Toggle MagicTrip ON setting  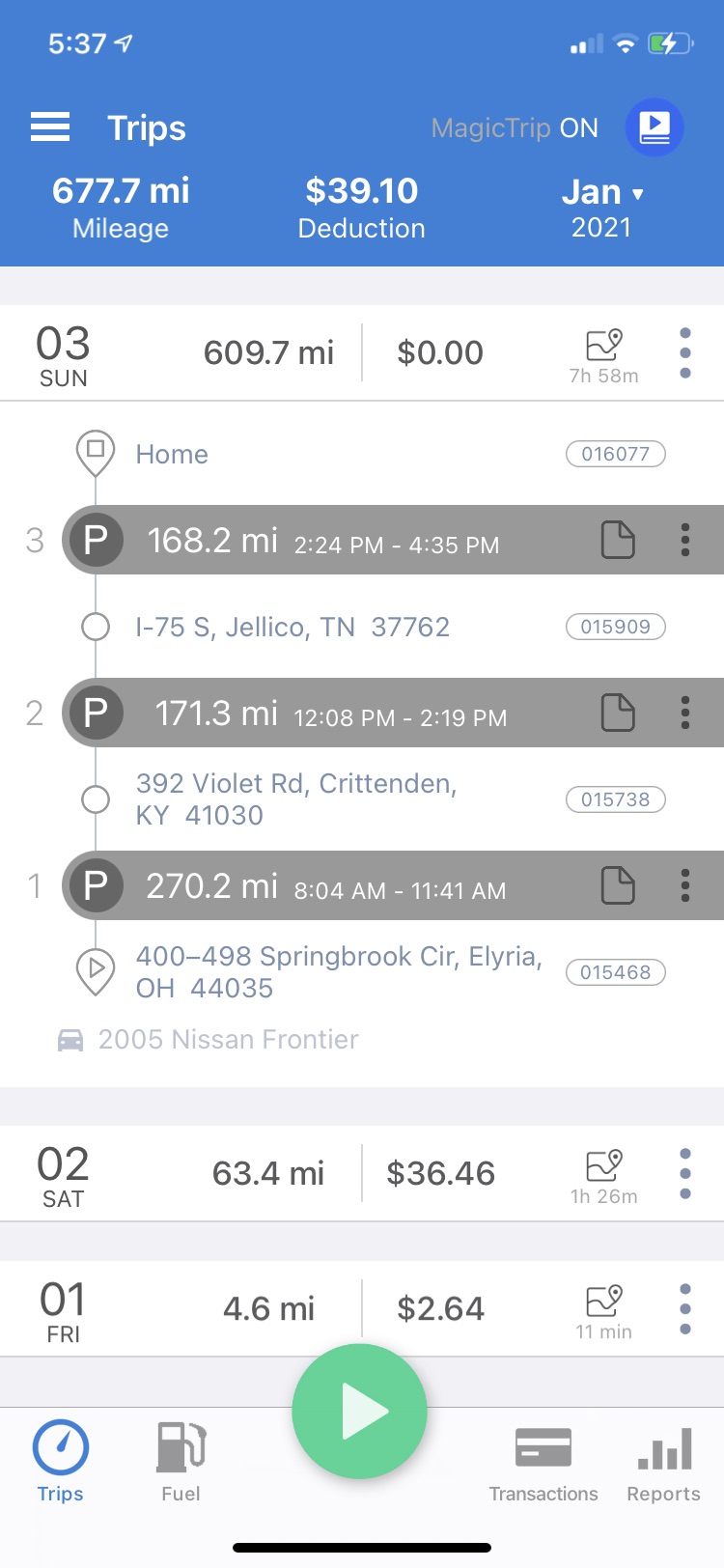point(515,128)
